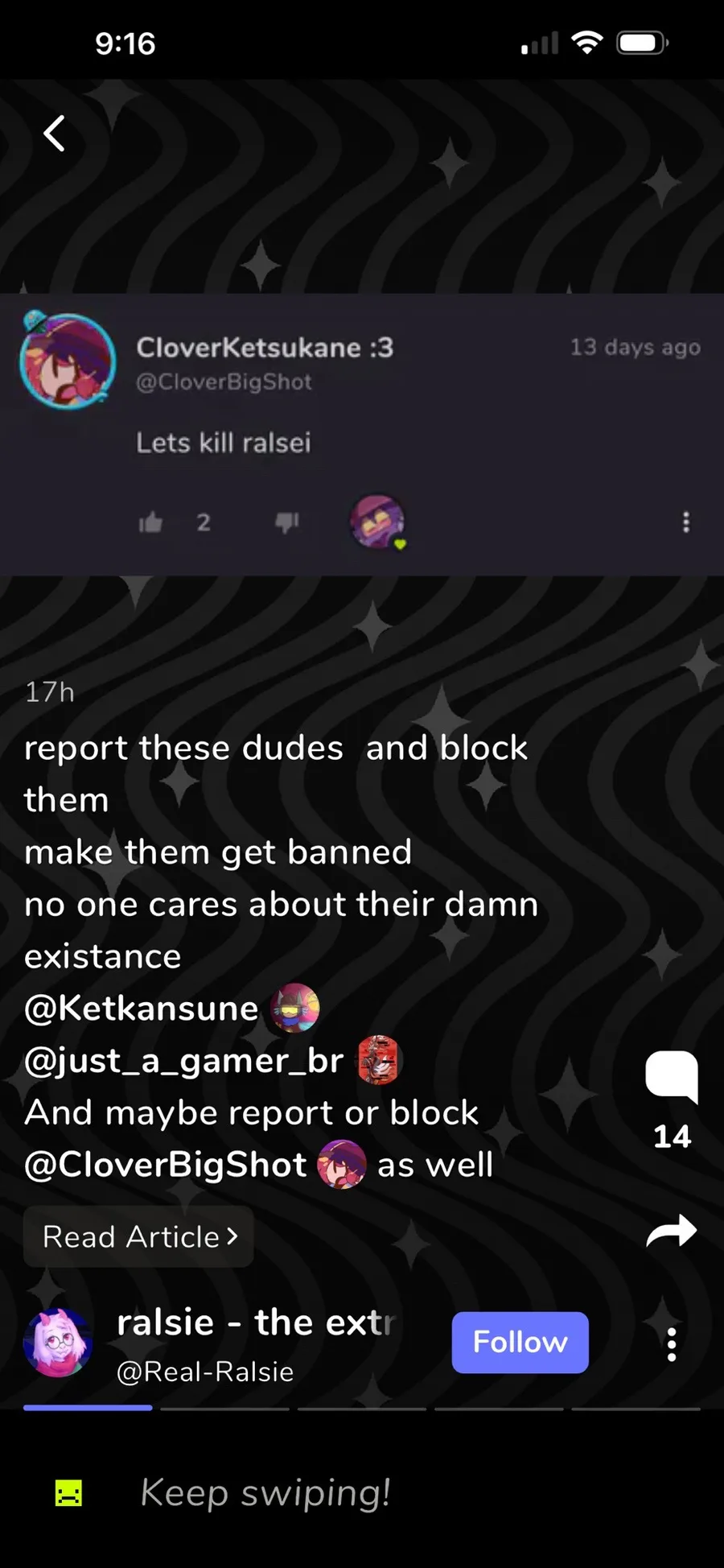Go back using the top-left arrow
Screen dimensions: 724x1568
pos(54,134)
